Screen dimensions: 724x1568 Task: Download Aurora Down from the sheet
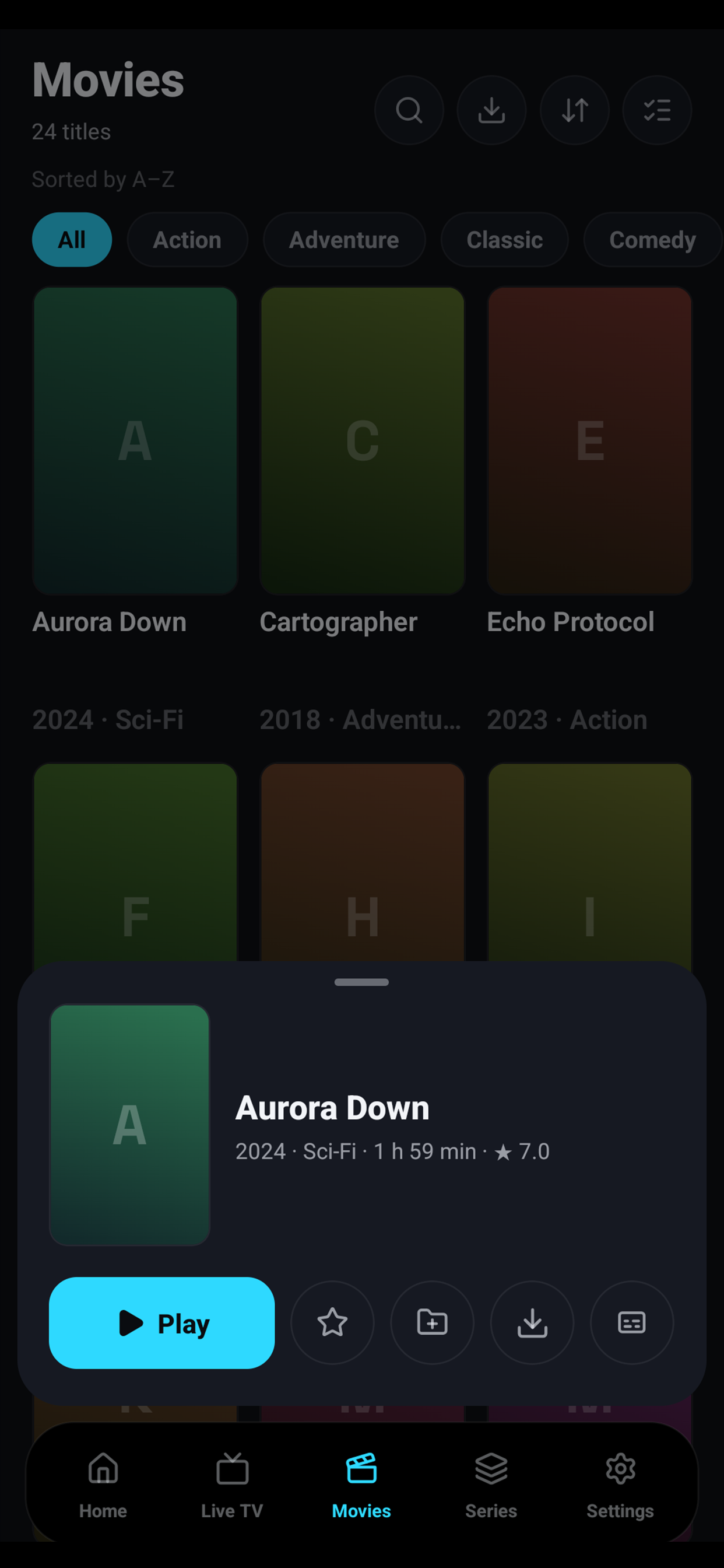pyautogui.click(x=532, y=1322)
